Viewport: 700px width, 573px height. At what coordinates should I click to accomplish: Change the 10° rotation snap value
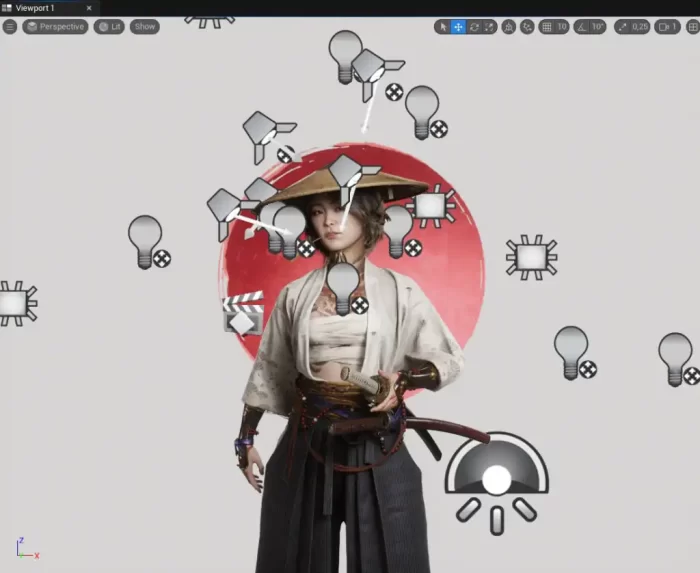coord(598,27)
